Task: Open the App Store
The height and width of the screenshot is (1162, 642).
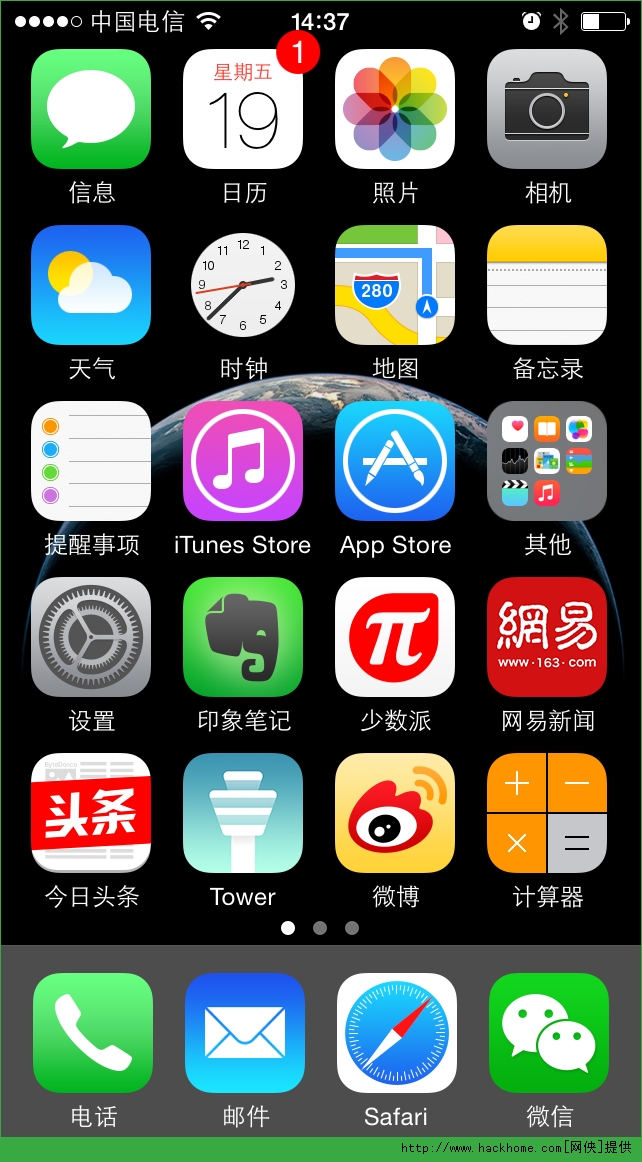Action: tap(395, 461)
